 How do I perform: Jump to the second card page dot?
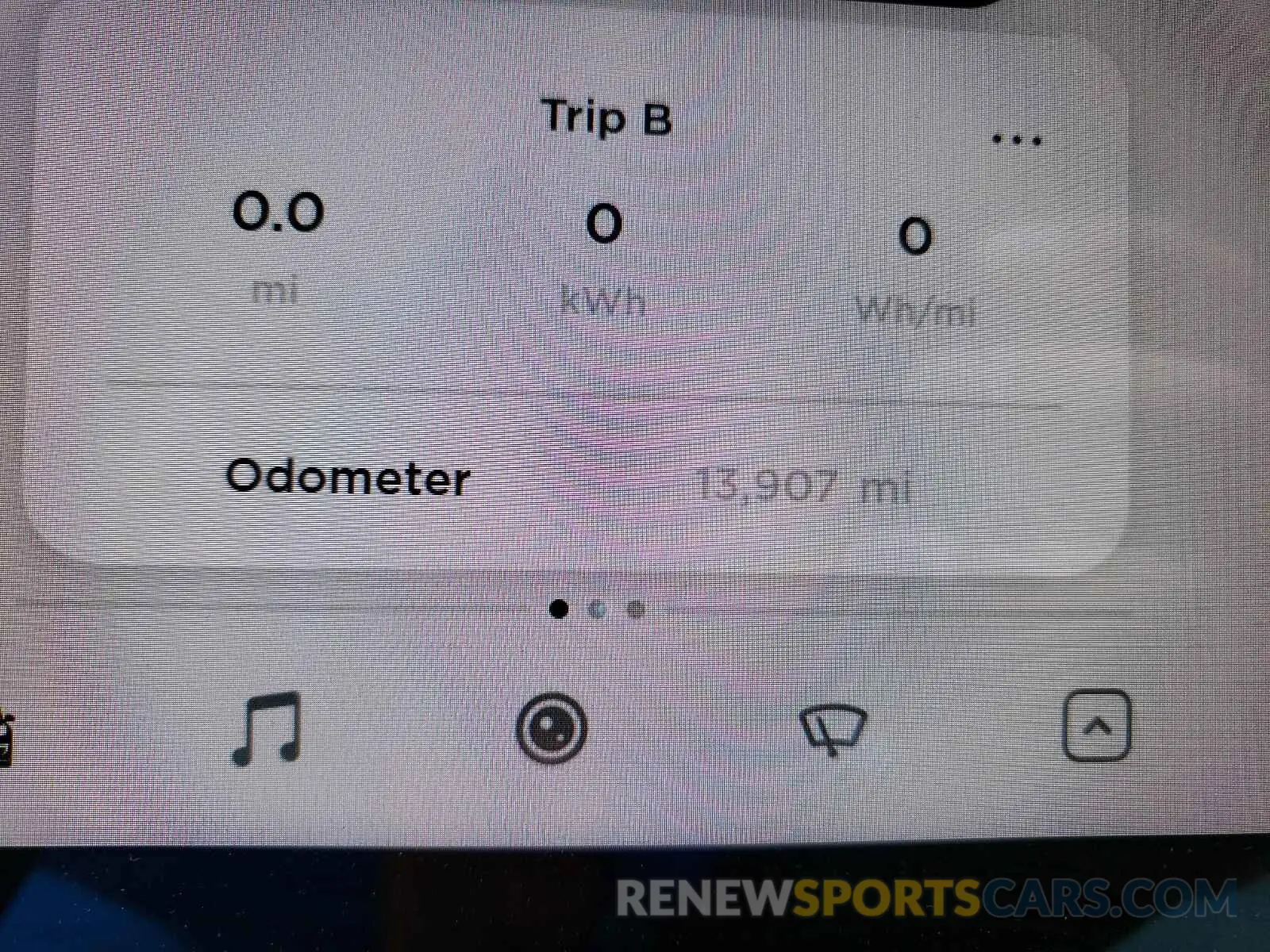click(x=598, y=609)
